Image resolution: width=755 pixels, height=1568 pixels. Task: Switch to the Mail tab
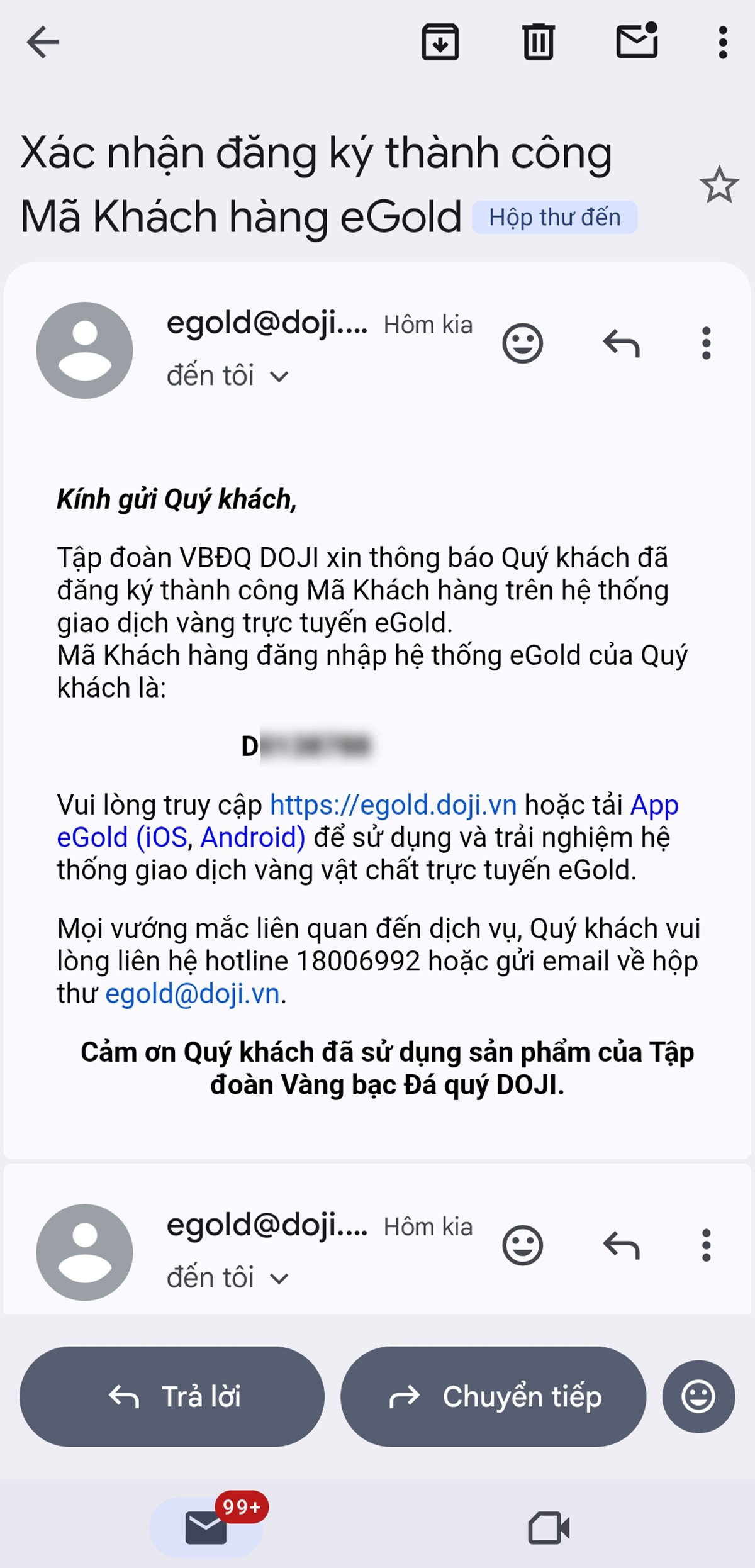pos(206,1528)
